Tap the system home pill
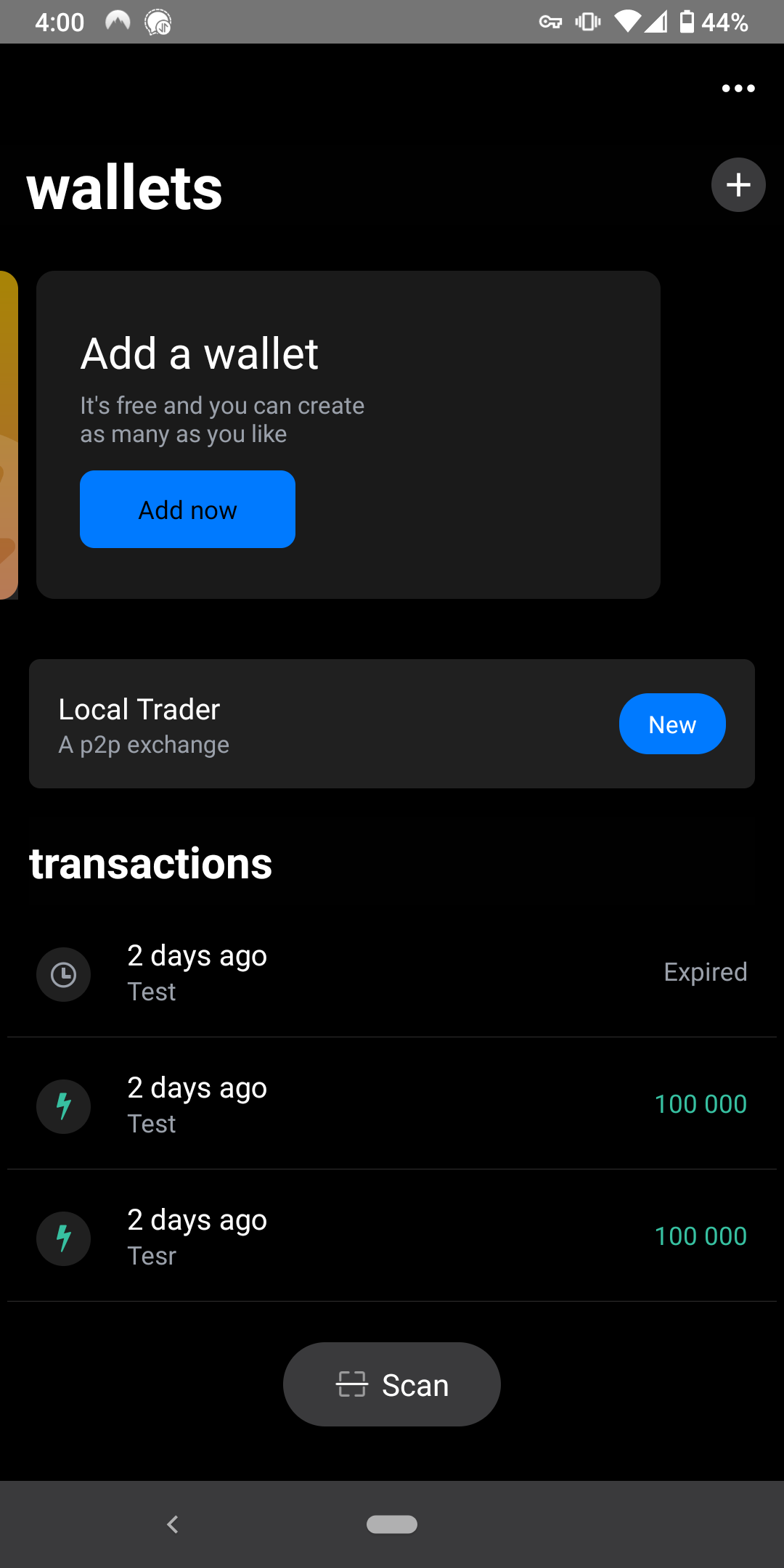Screen dimensions: 784x1568 [x=392, y=1524]
